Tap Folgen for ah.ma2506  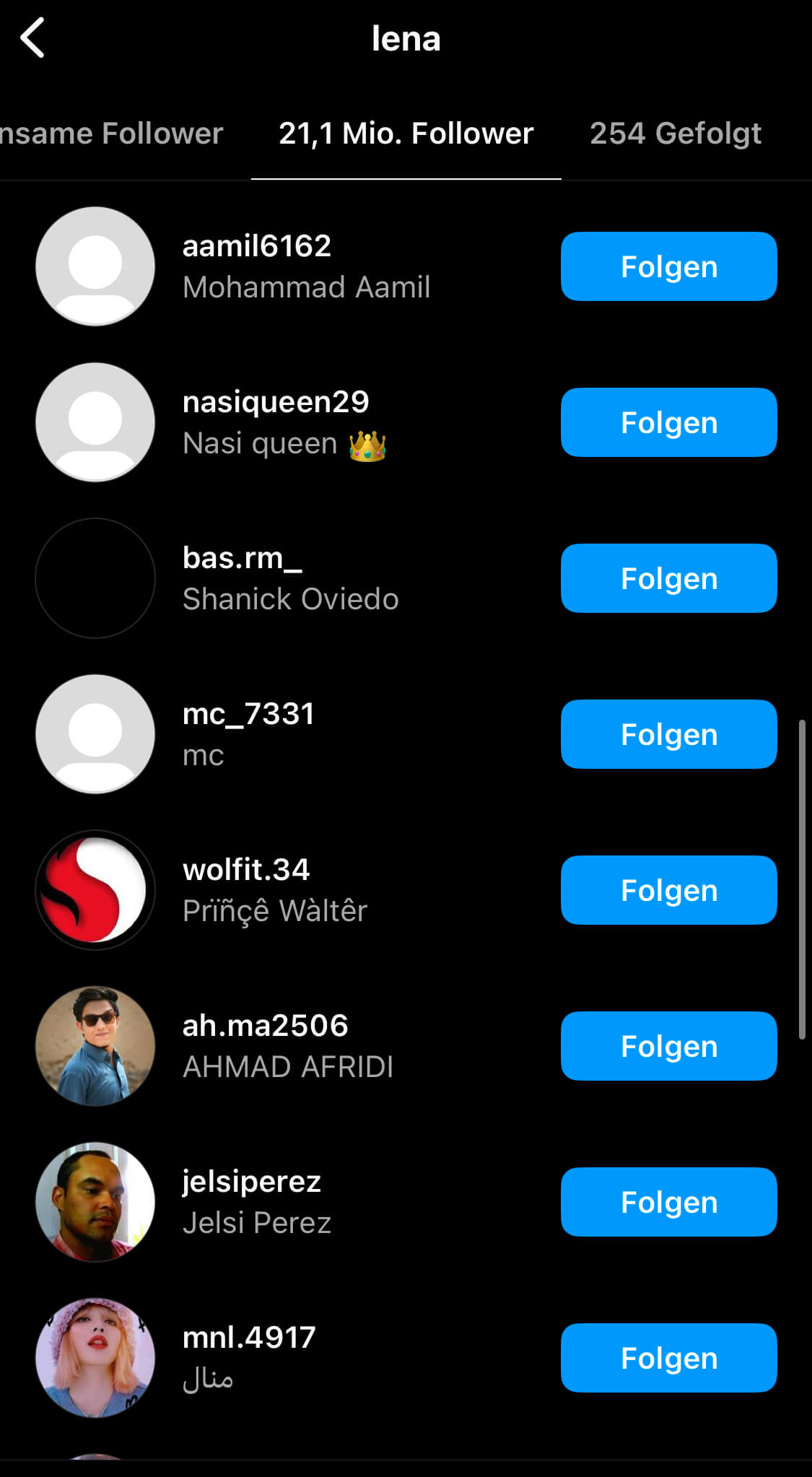coord(669,1046)
